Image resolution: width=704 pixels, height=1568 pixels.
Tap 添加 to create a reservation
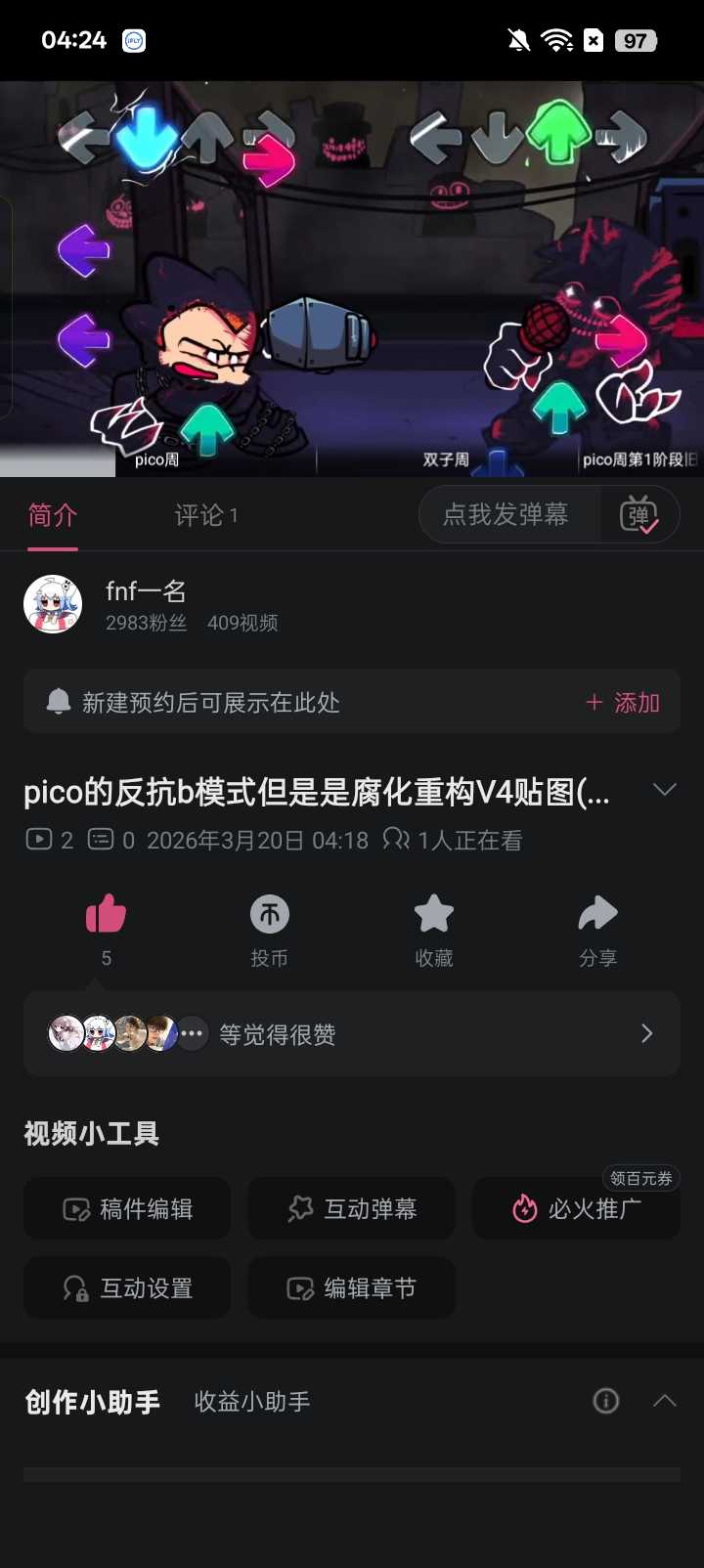click(623, 703)
